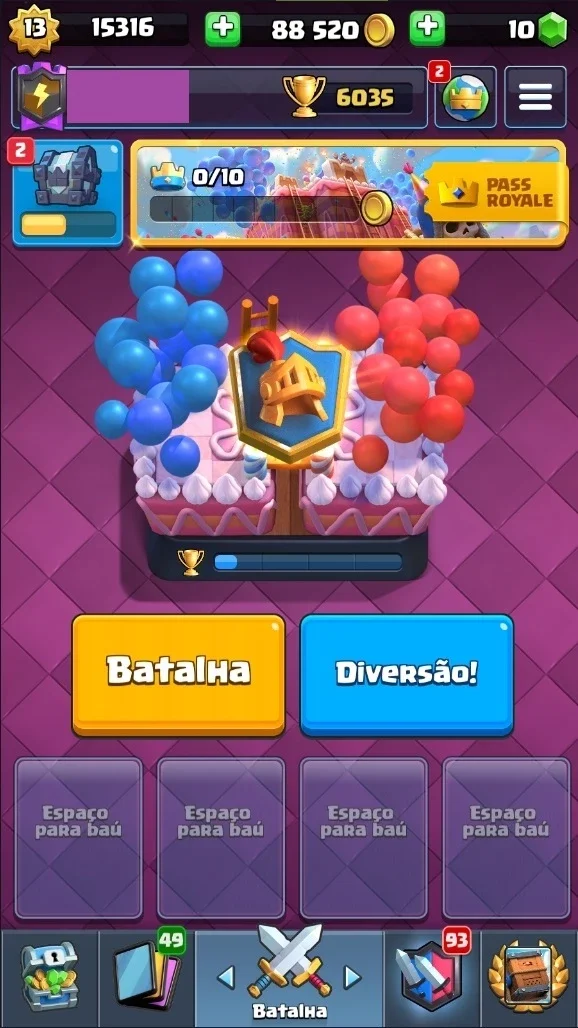Open the Pass Royale banner
Image resolution: width=578 pixels, height=1028 pixels.
point(348,193)
